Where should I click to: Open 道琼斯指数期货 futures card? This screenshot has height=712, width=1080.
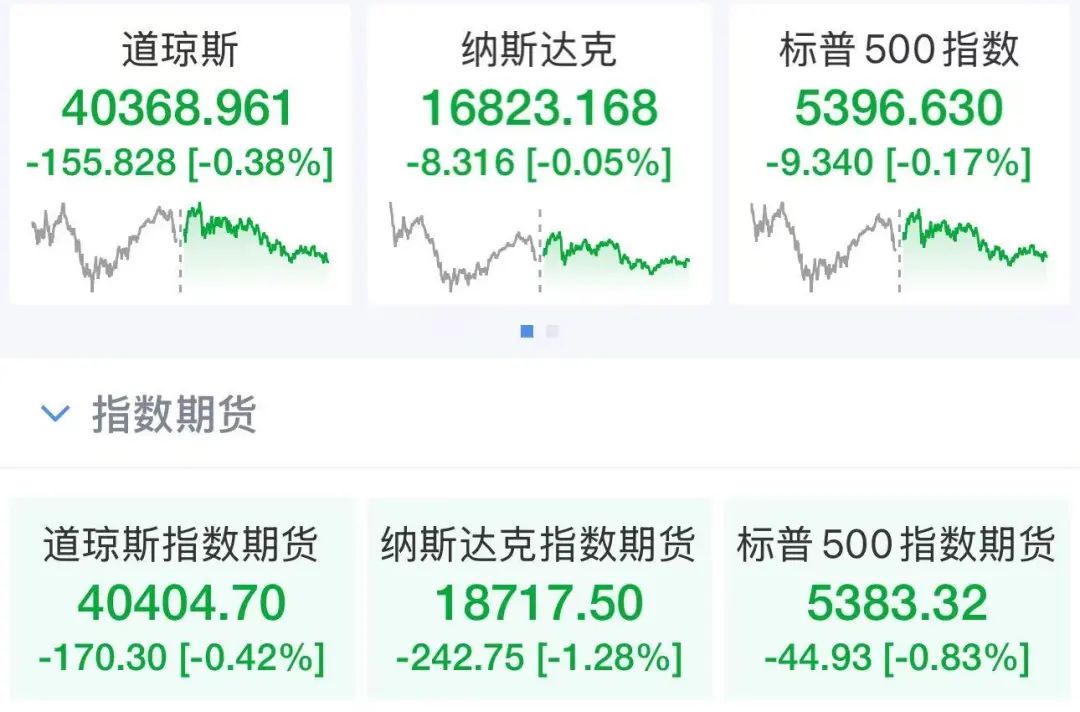click(x=181, y=600)
